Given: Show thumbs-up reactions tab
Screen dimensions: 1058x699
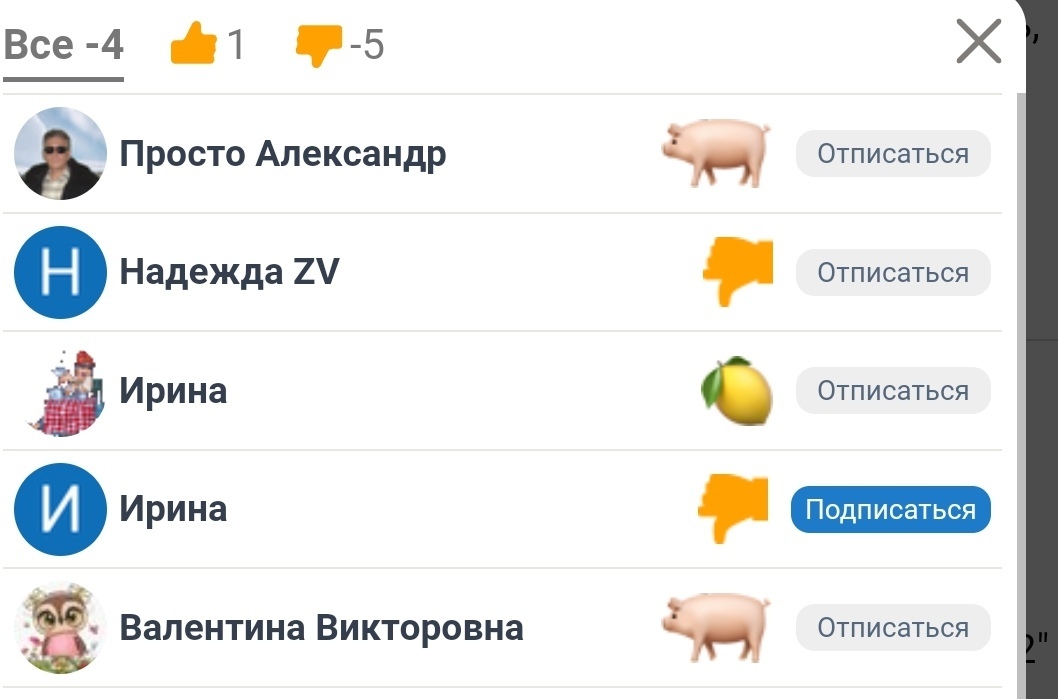Looking at the screenshot, I should tap(207, 45).
